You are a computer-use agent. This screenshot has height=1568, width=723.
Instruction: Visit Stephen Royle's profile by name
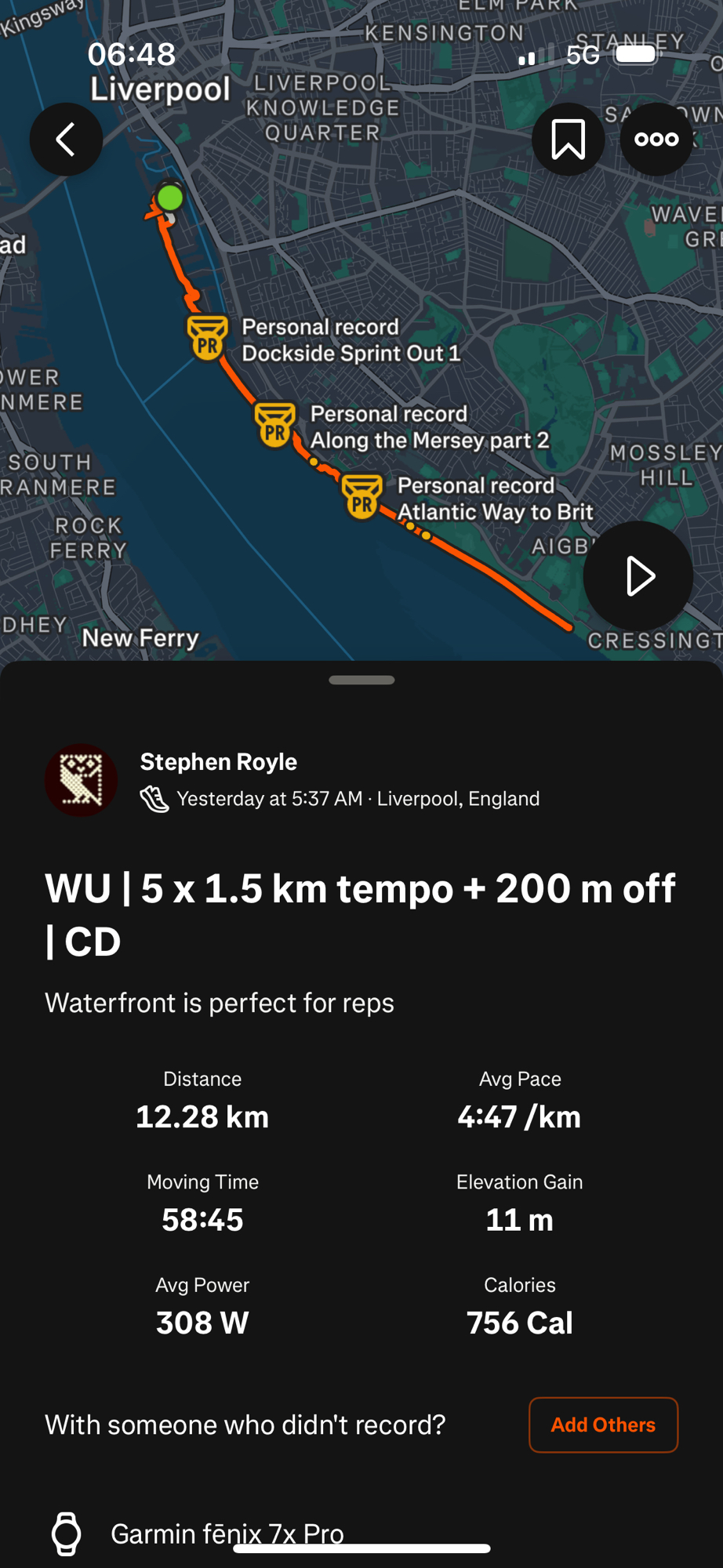pos(219,762)
